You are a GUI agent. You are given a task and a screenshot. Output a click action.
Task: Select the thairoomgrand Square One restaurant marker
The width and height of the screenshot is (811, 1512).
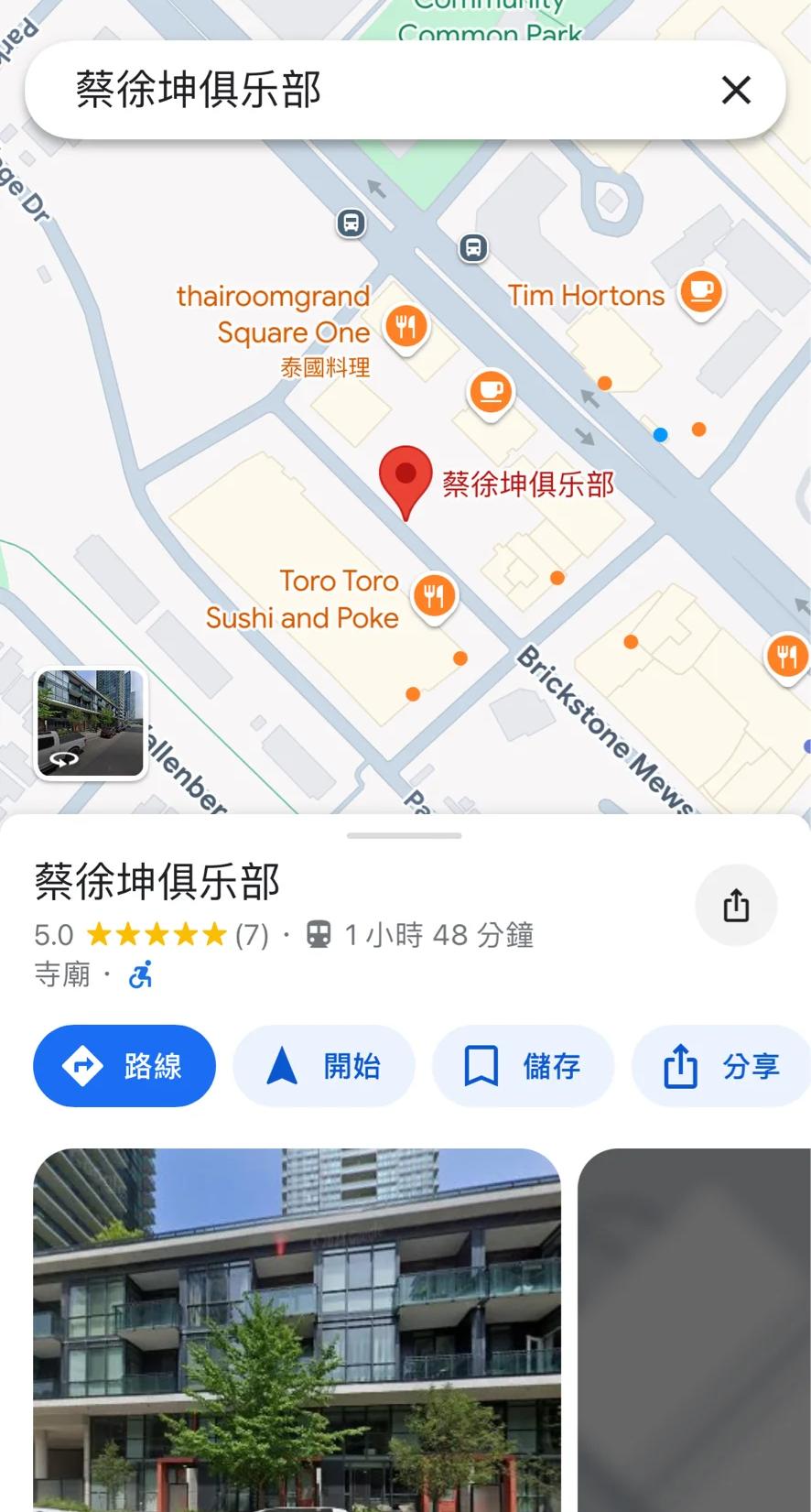click(x=405, y=326)
